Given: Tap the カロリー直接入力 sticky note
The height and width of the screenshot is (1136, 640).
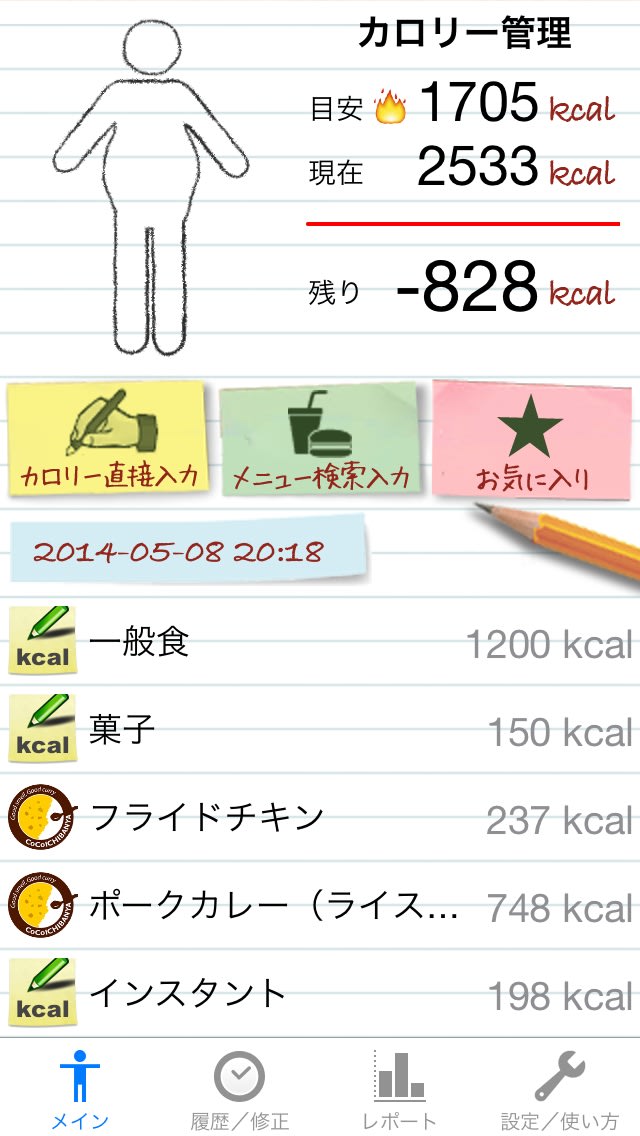Looking at the screenshot, I should 108,440.
